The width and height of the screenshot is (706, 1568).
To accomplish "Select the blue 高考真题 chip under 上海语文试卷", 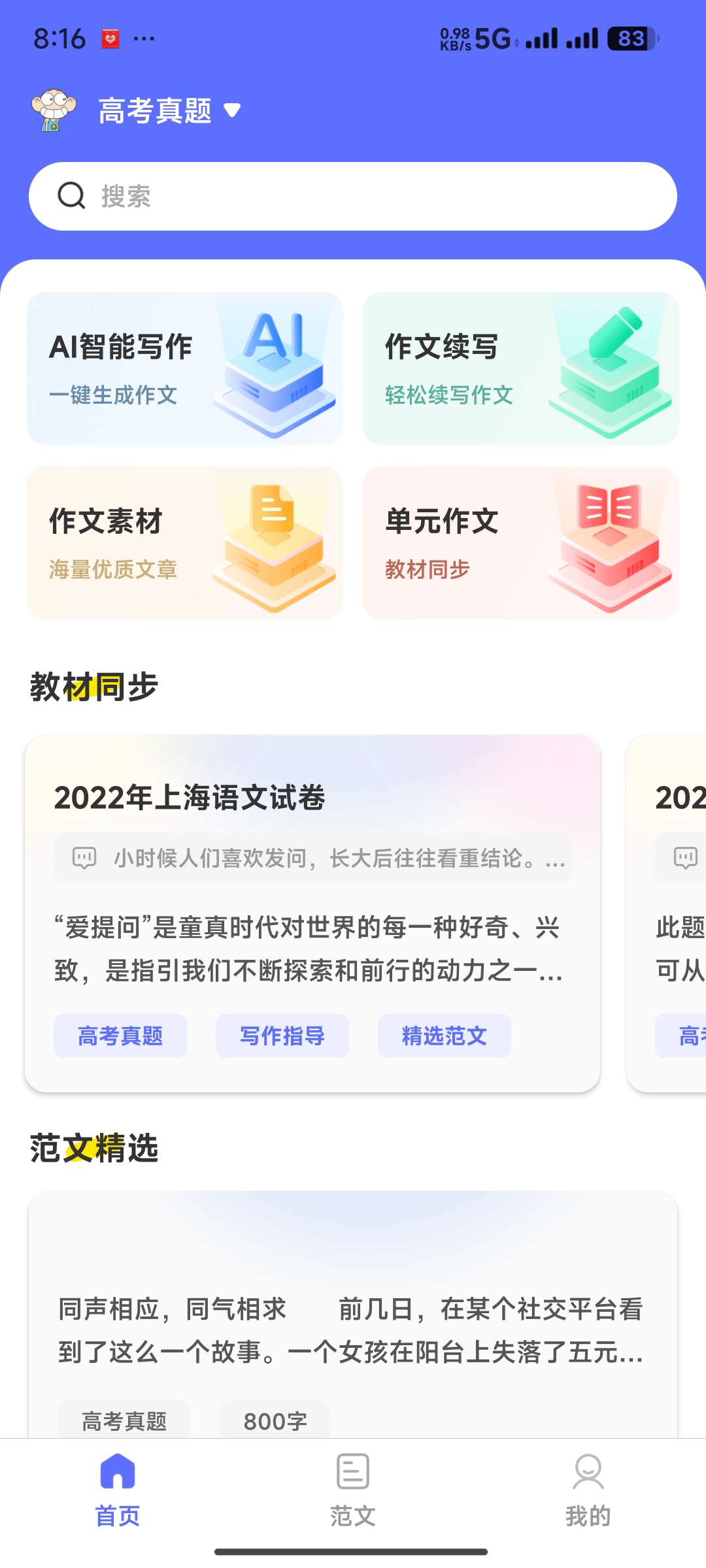I will point(120,1036).
